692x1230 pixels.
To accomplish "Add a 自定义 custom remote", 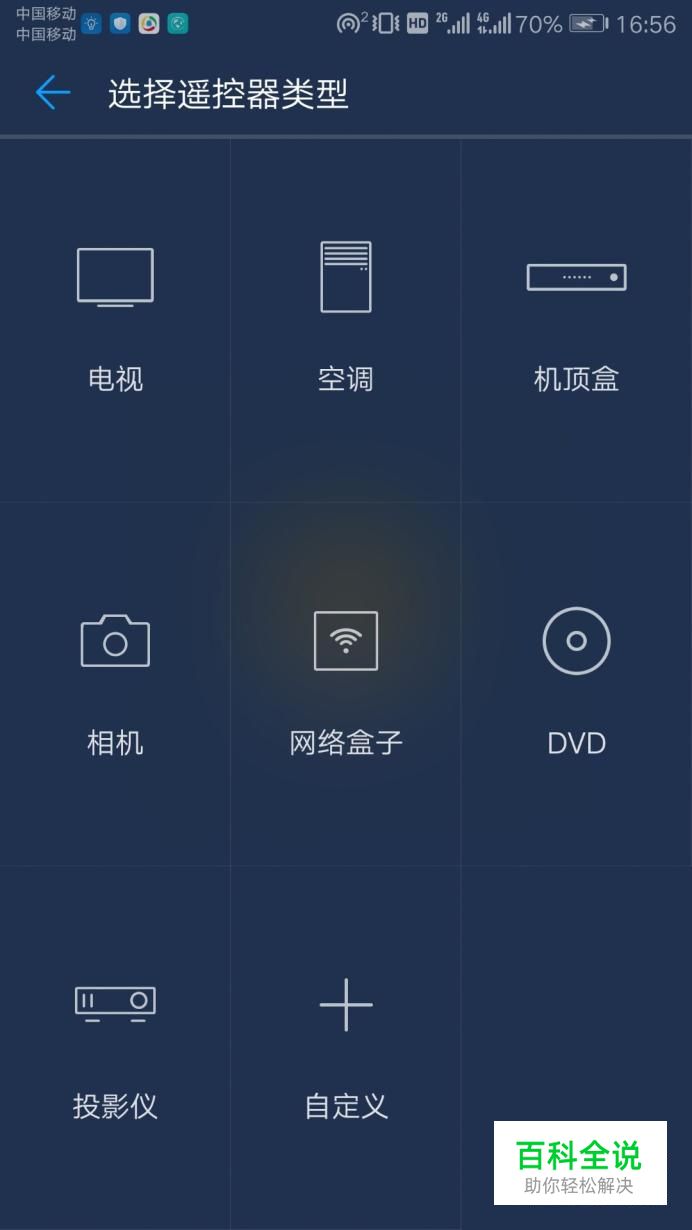I will click(x=346, y=1048).
